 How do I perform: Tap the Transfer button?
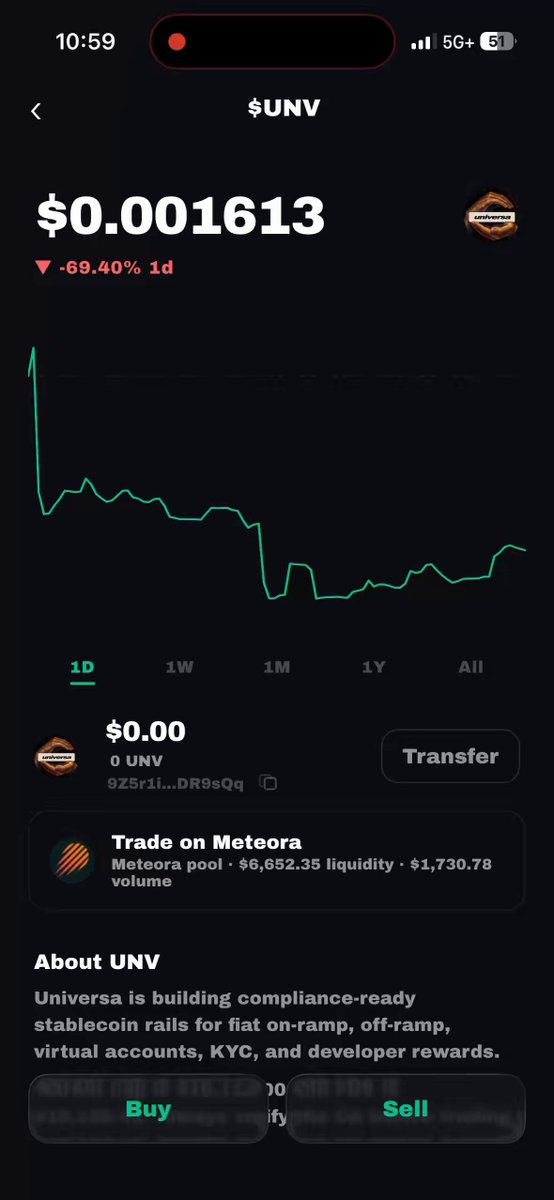point(450,756)
